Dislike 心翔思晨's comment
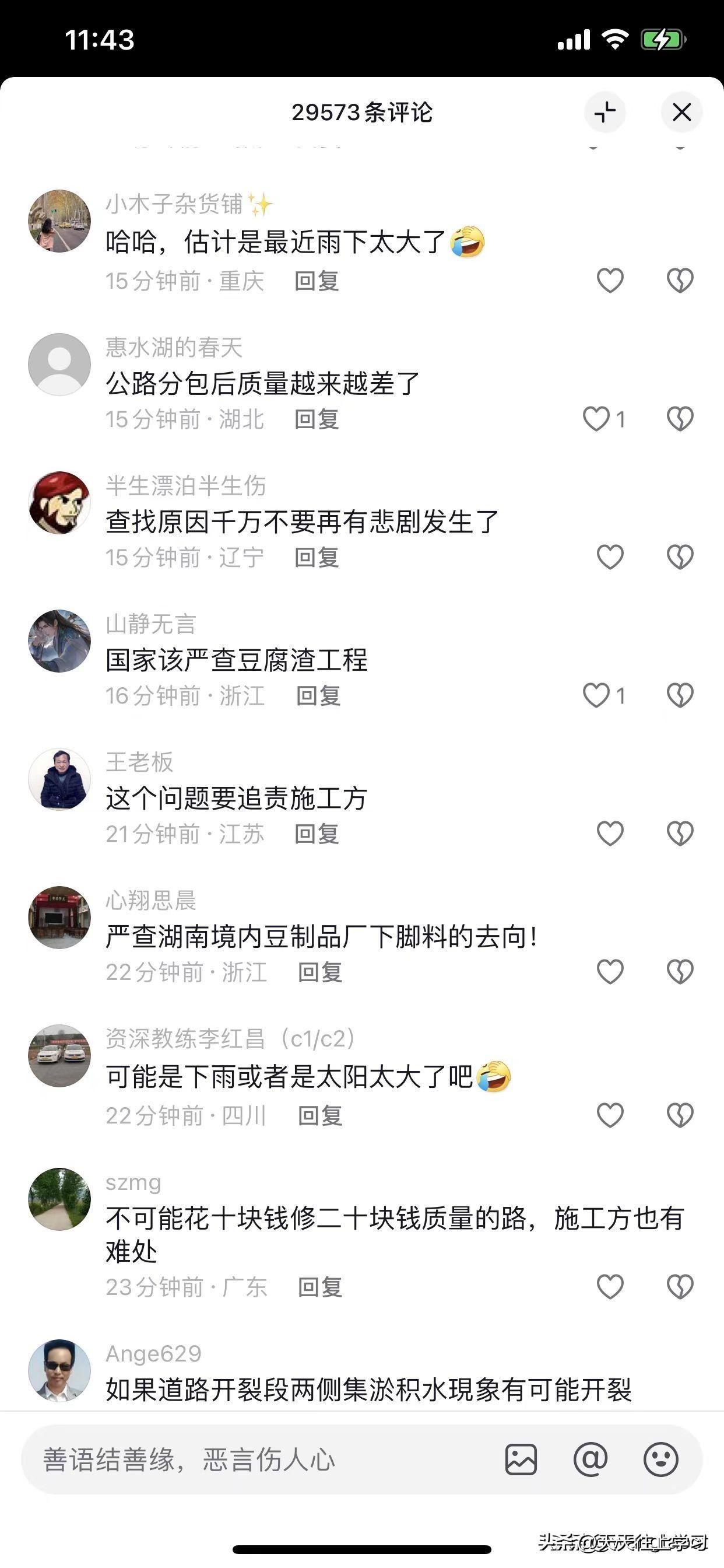The width and height of the screenshot is (724, 1568). pyautogui.click(x=680, y=971)
